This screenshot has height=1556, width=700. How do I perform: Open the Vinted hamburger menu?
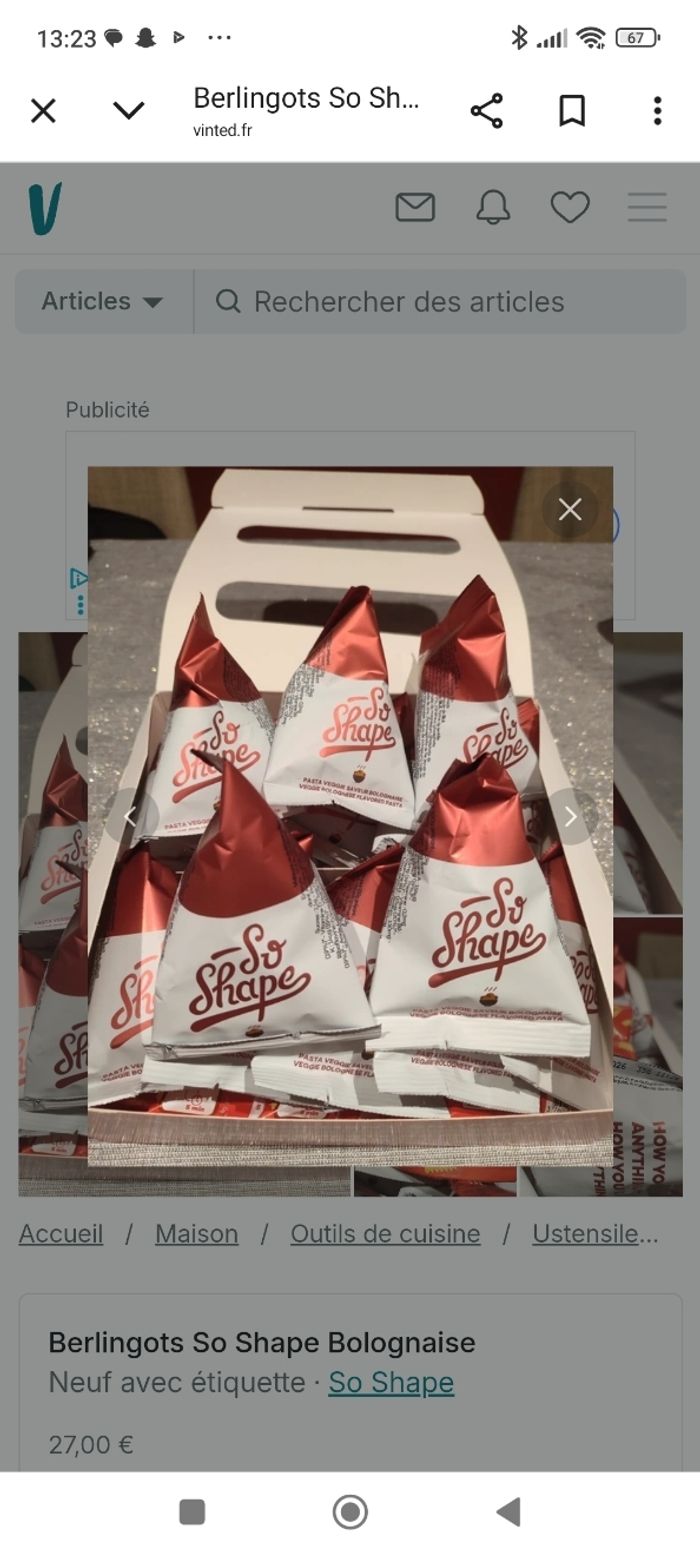coord(647,207)
